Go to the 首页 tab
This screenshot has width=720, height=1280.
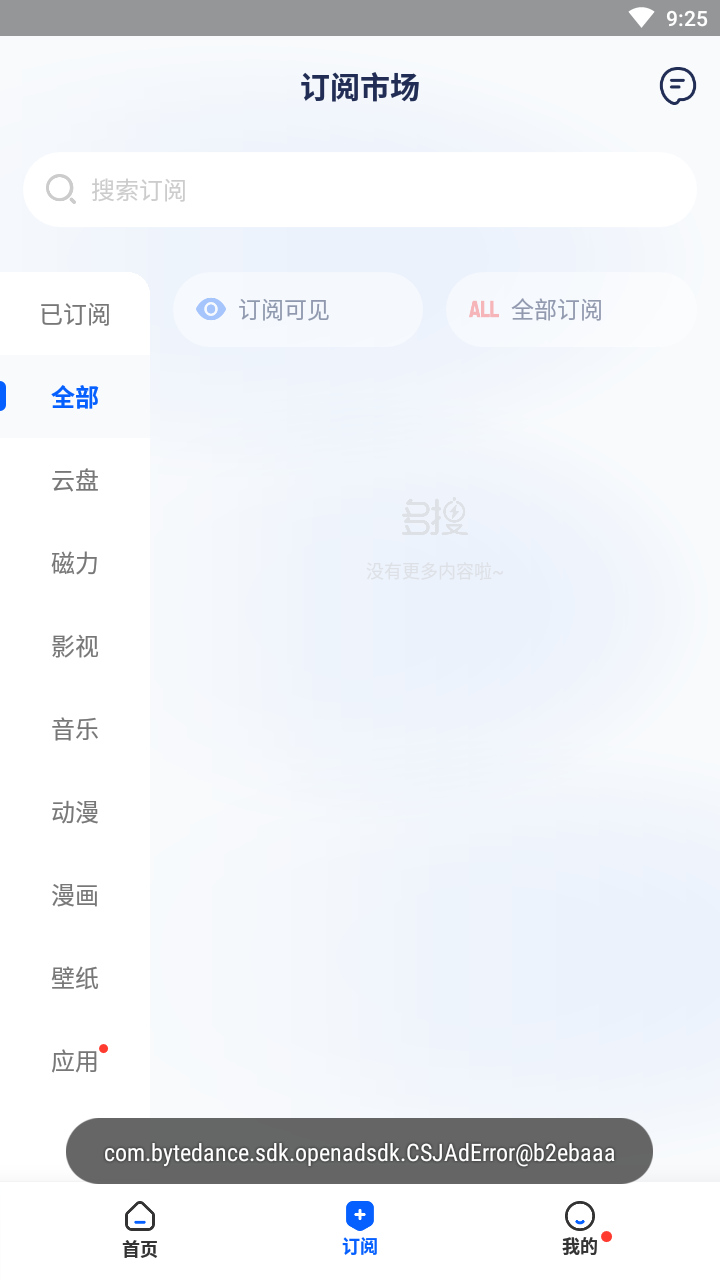(140, 1230)
